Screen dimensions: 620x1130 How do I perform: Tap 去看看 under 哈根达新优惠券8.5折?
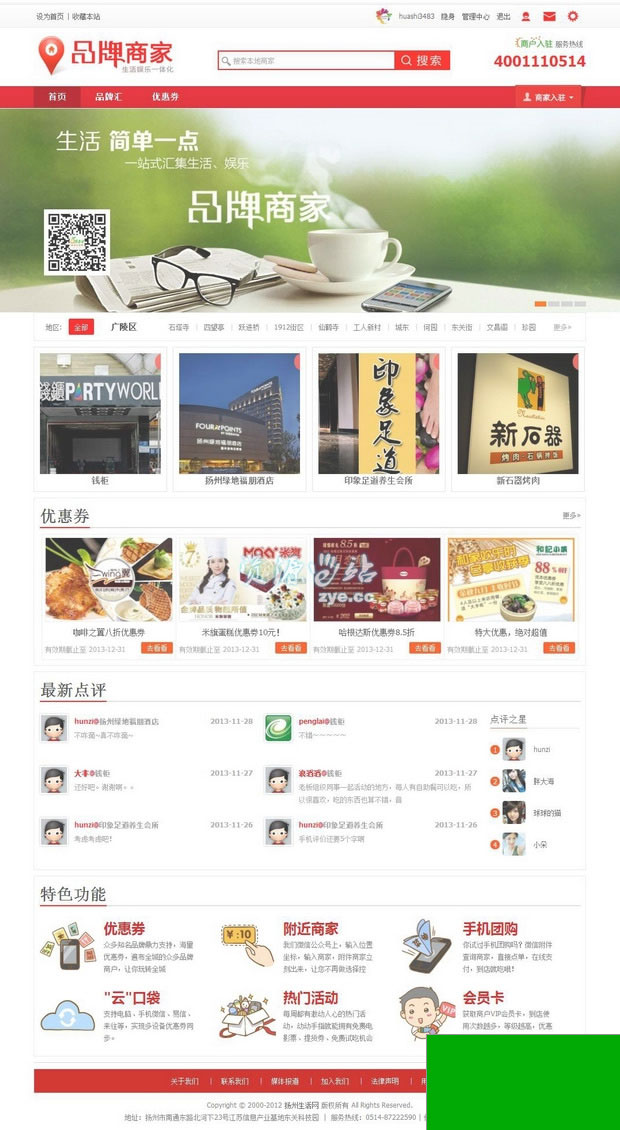pyautogui.click(x=424, y=648)
